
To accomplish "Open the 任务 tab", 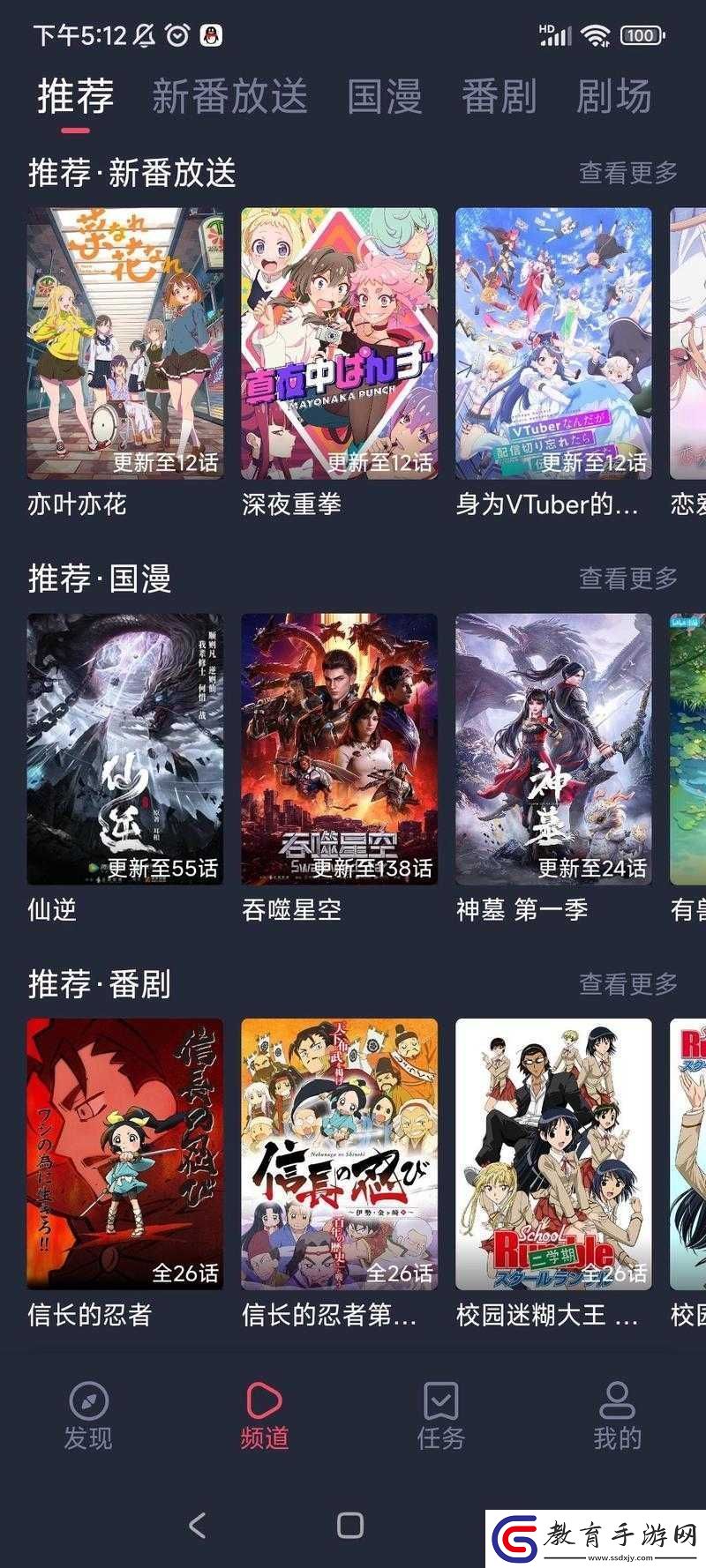I will tap(440, 1415).
